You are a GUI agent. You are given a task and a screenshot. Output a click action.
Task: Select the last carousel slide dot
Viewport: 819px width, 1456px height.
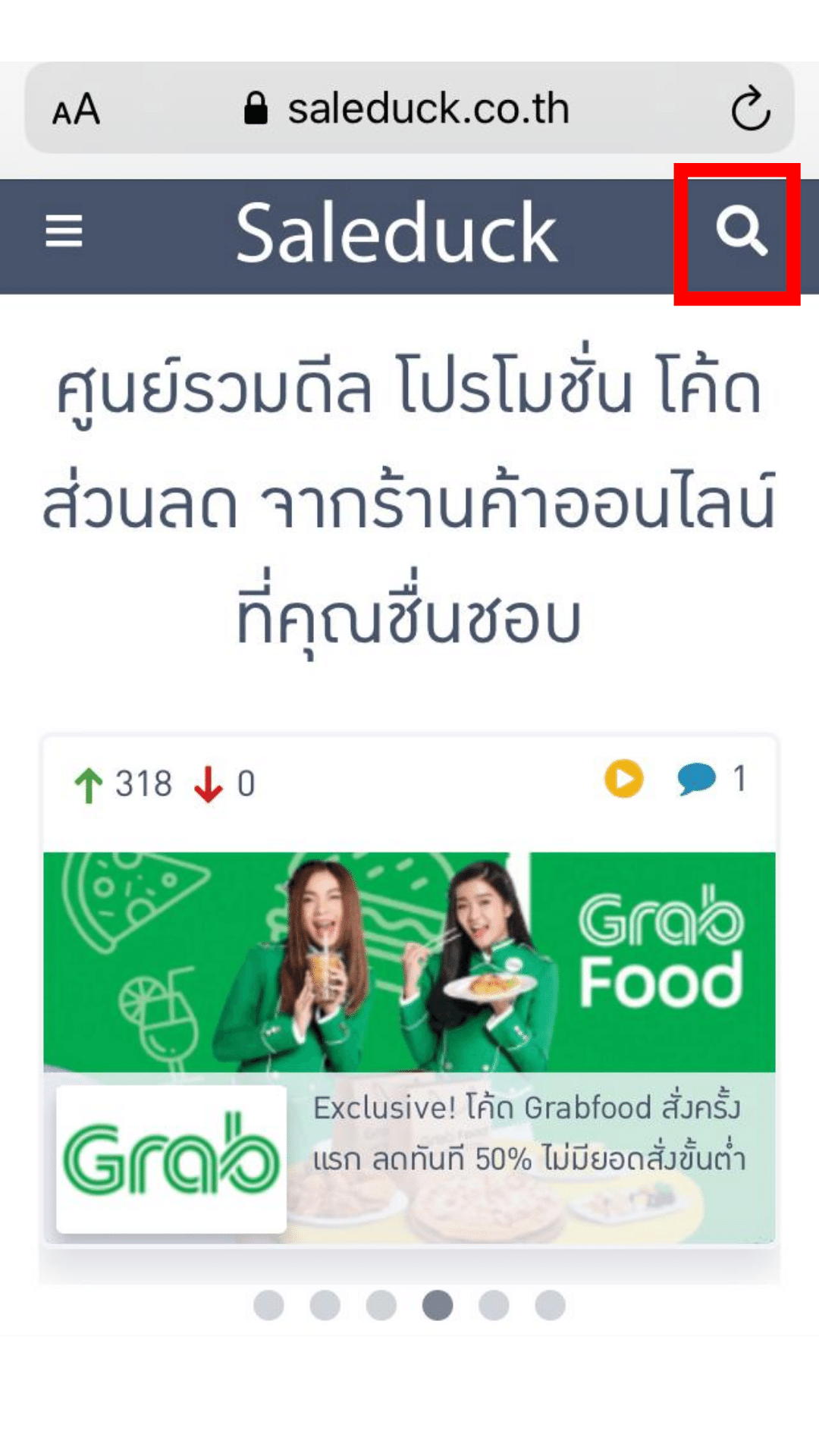550,1305
